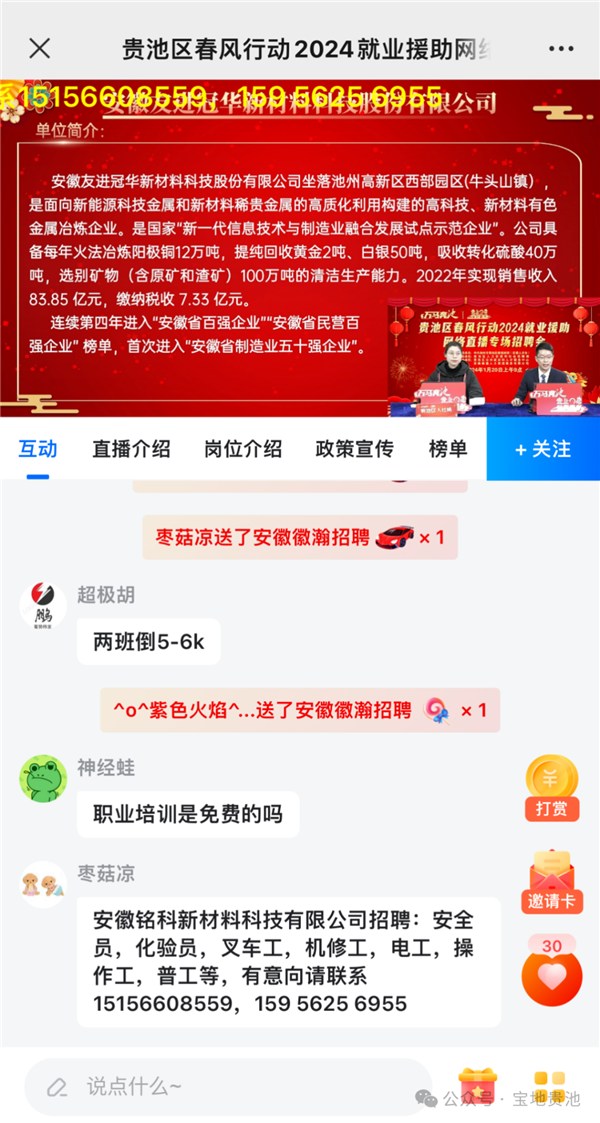Switch to the 岗位介绍 tab
Image resolution: width=600 pixels, height=1123 pixels.
tap(243, 449)
